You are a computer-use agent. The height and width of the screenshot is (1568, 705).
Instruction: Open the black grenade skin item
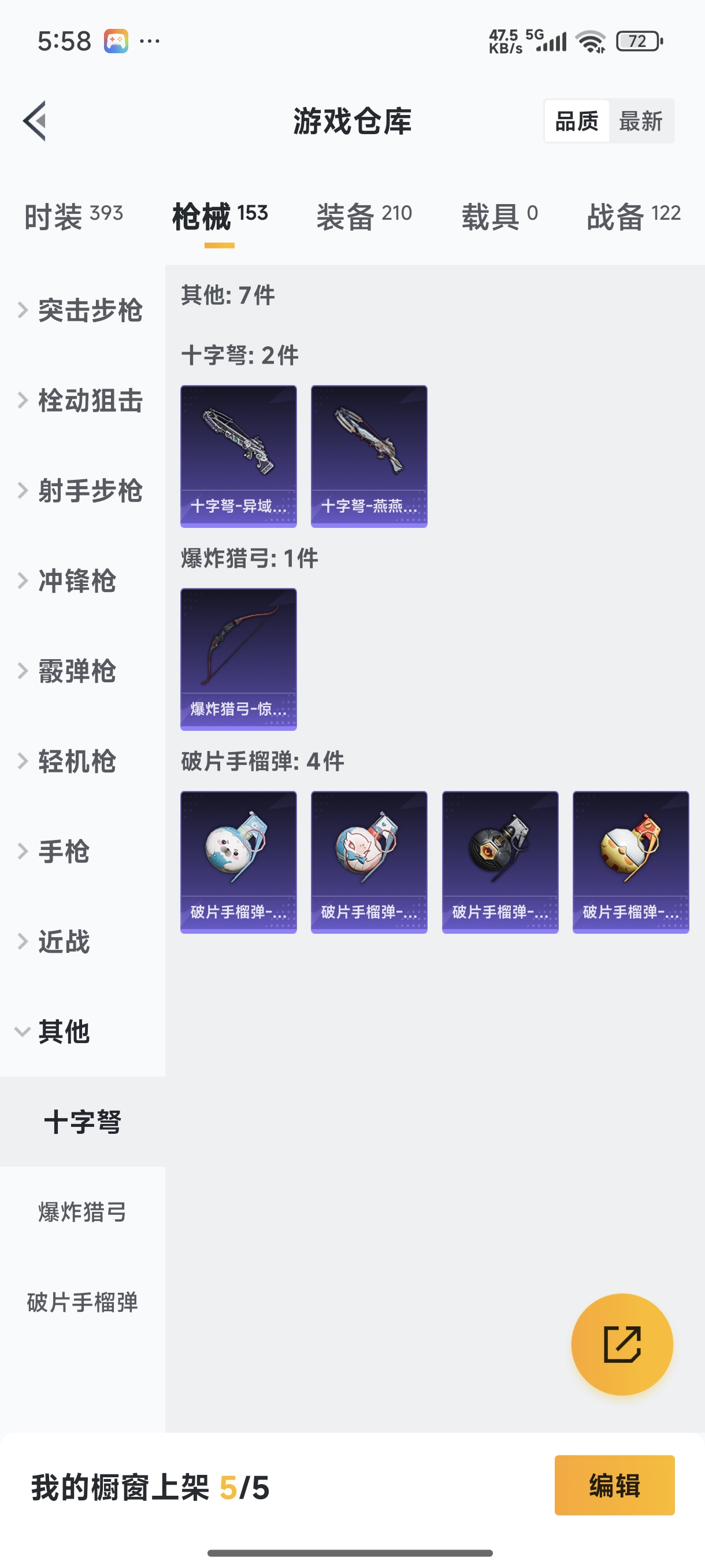click(499, 861)
